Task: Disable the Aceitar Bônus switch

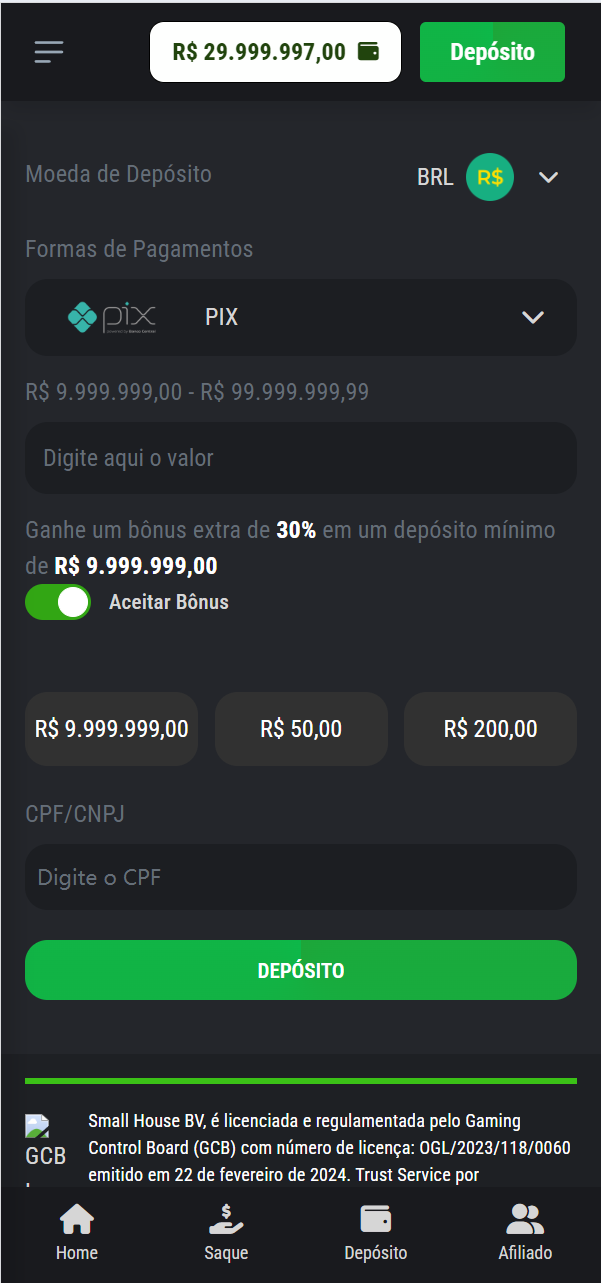Action: [58, 602]
